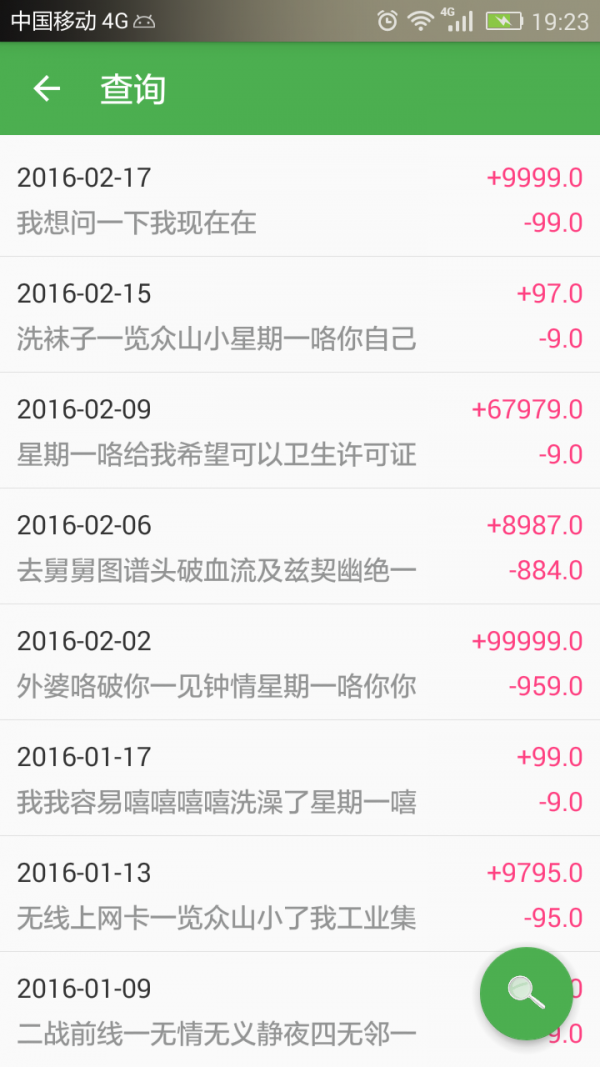
Task: Select the 2016-01-17 entry
Action: (x=300, y=778)
